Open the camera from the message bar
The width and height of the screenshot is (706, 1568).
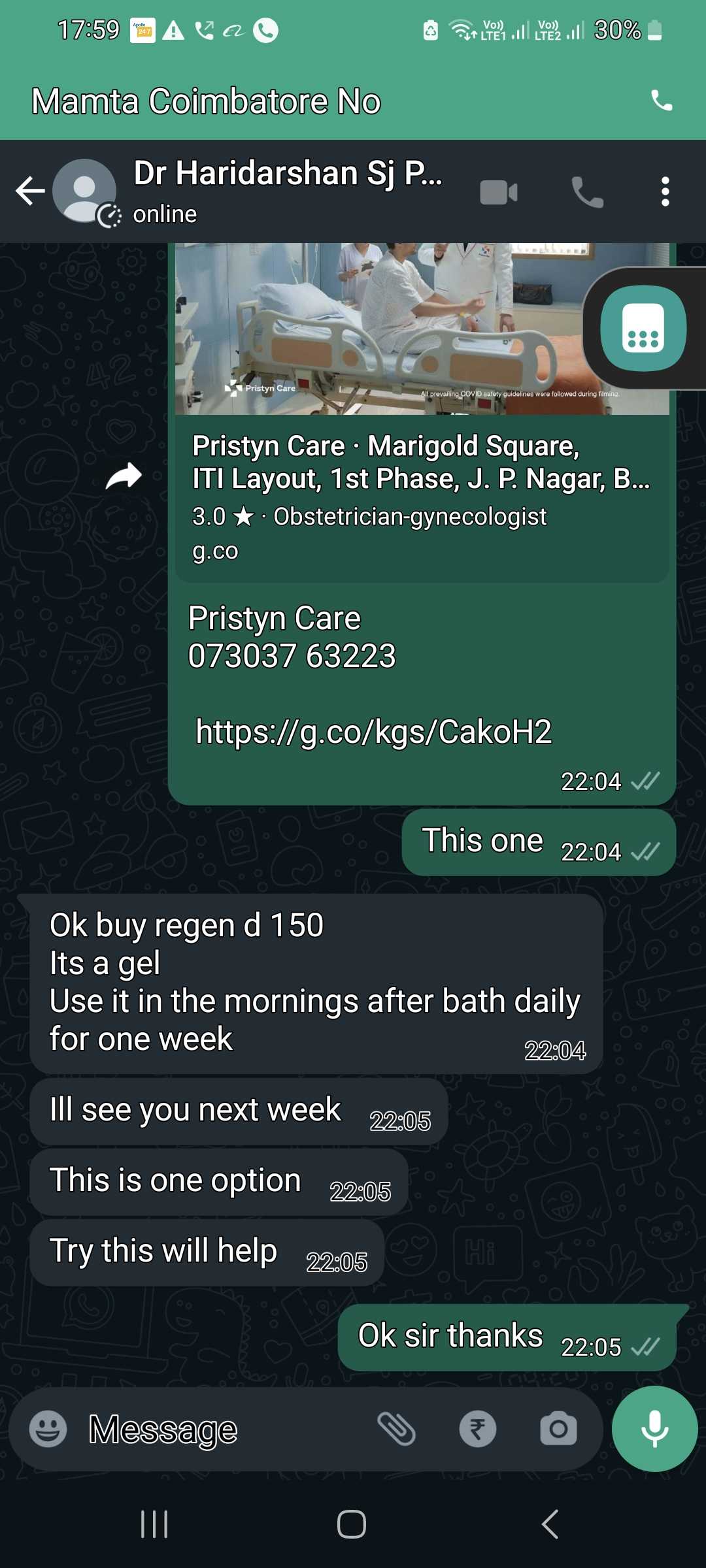pos(558,1429)
